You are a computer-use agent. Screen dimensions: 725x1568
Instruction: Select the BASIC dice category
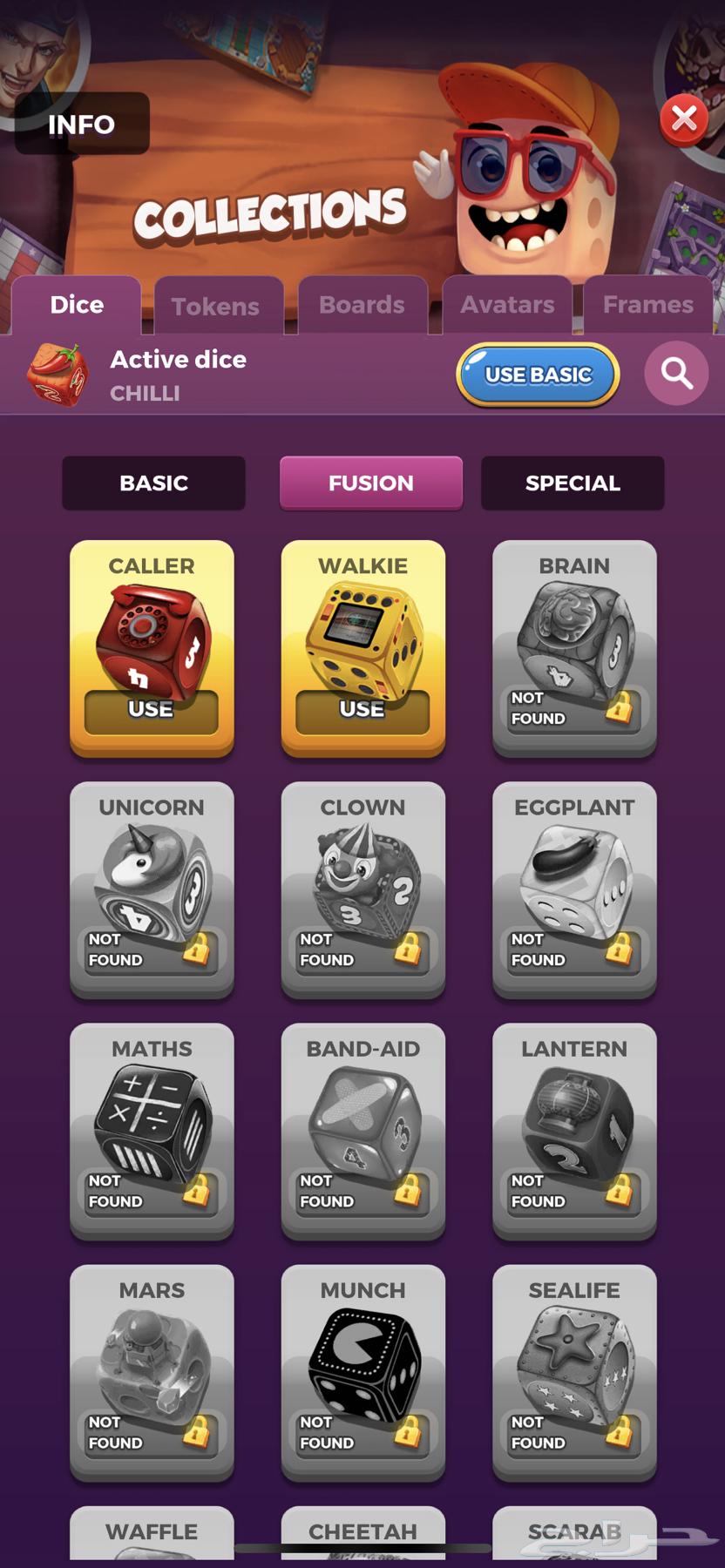point(153,483)
